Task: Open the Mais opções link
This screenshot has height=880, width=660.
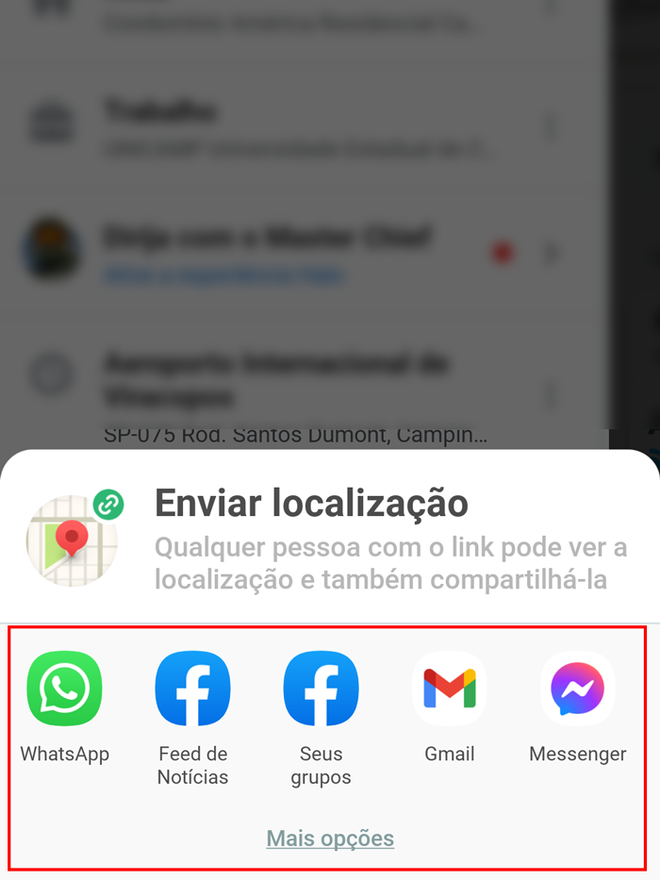Action: click(330, 838)
